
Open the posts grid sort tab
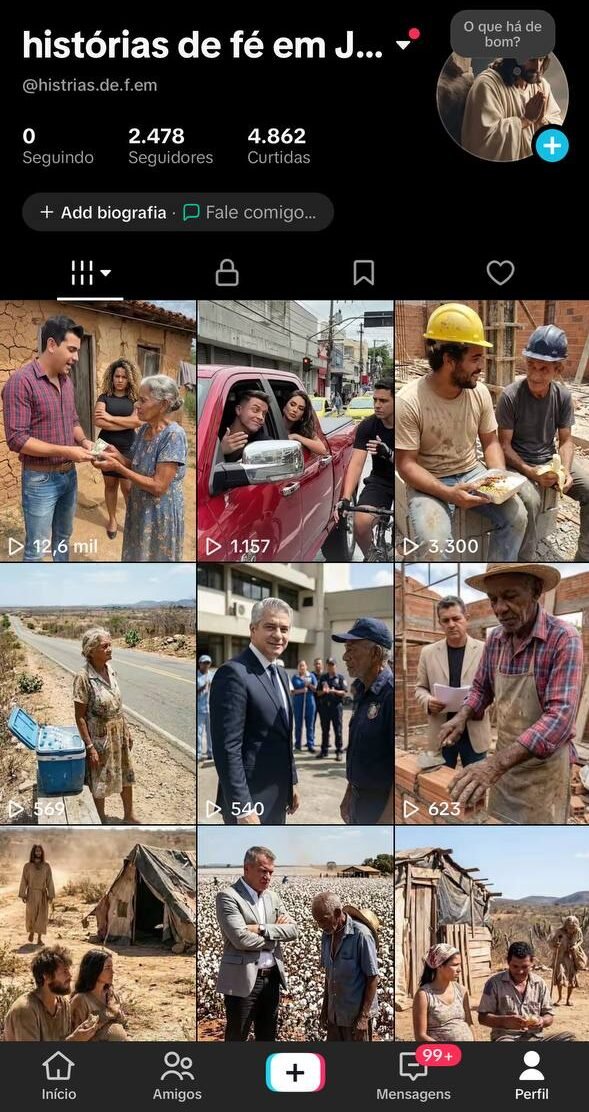click(90, 272)
